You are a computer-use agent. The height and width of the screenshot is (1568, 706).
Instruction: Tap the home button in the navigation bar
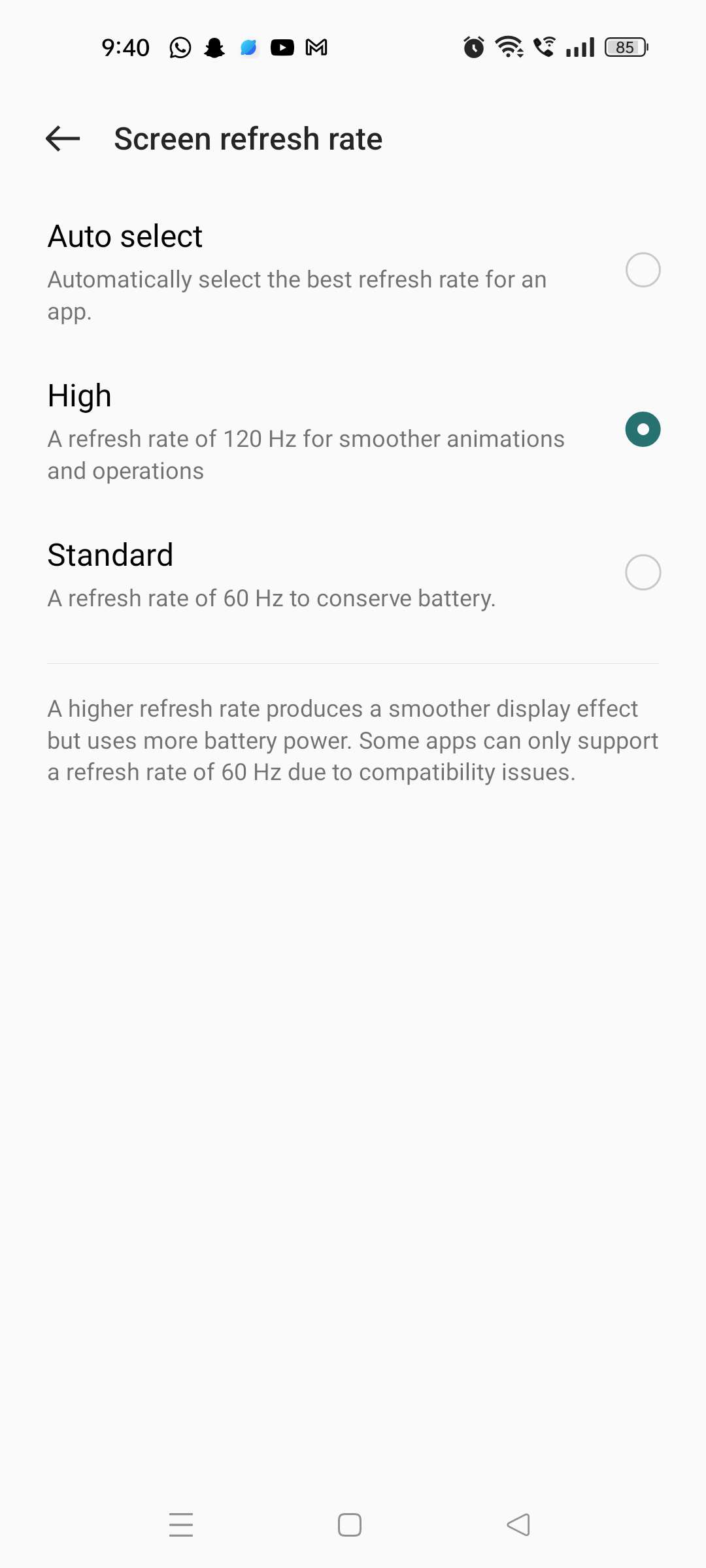point(349,1525)
